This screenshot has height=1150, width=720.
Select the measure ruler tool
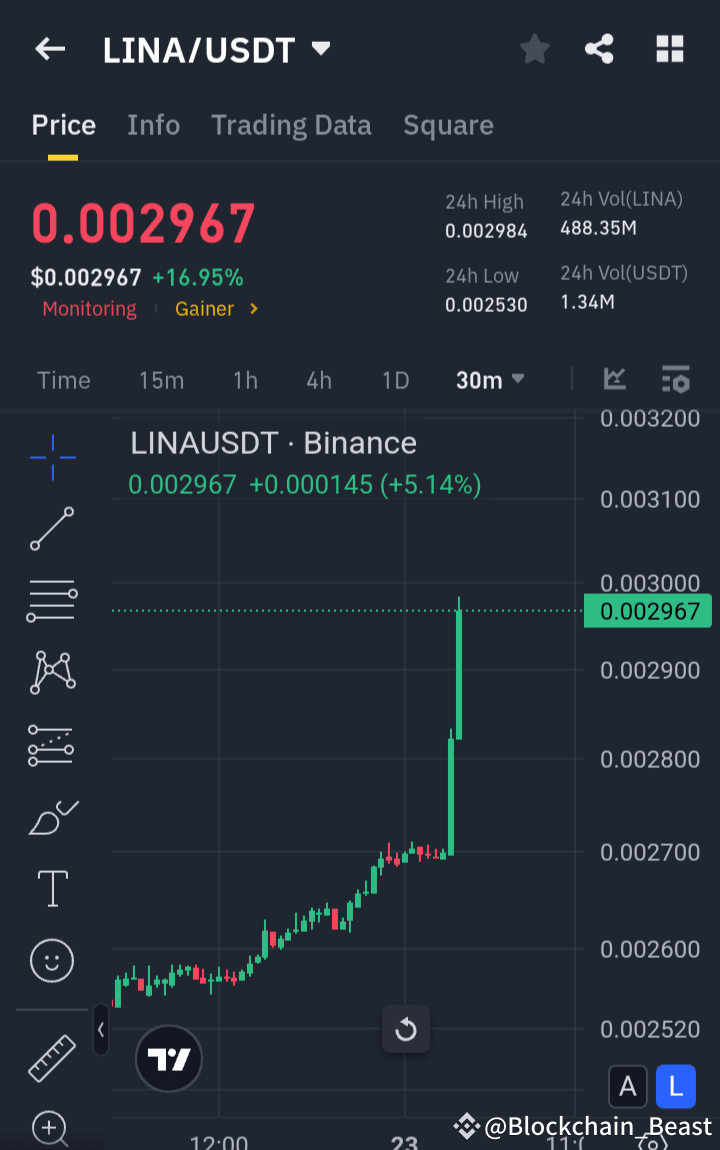pos(51,1058)
